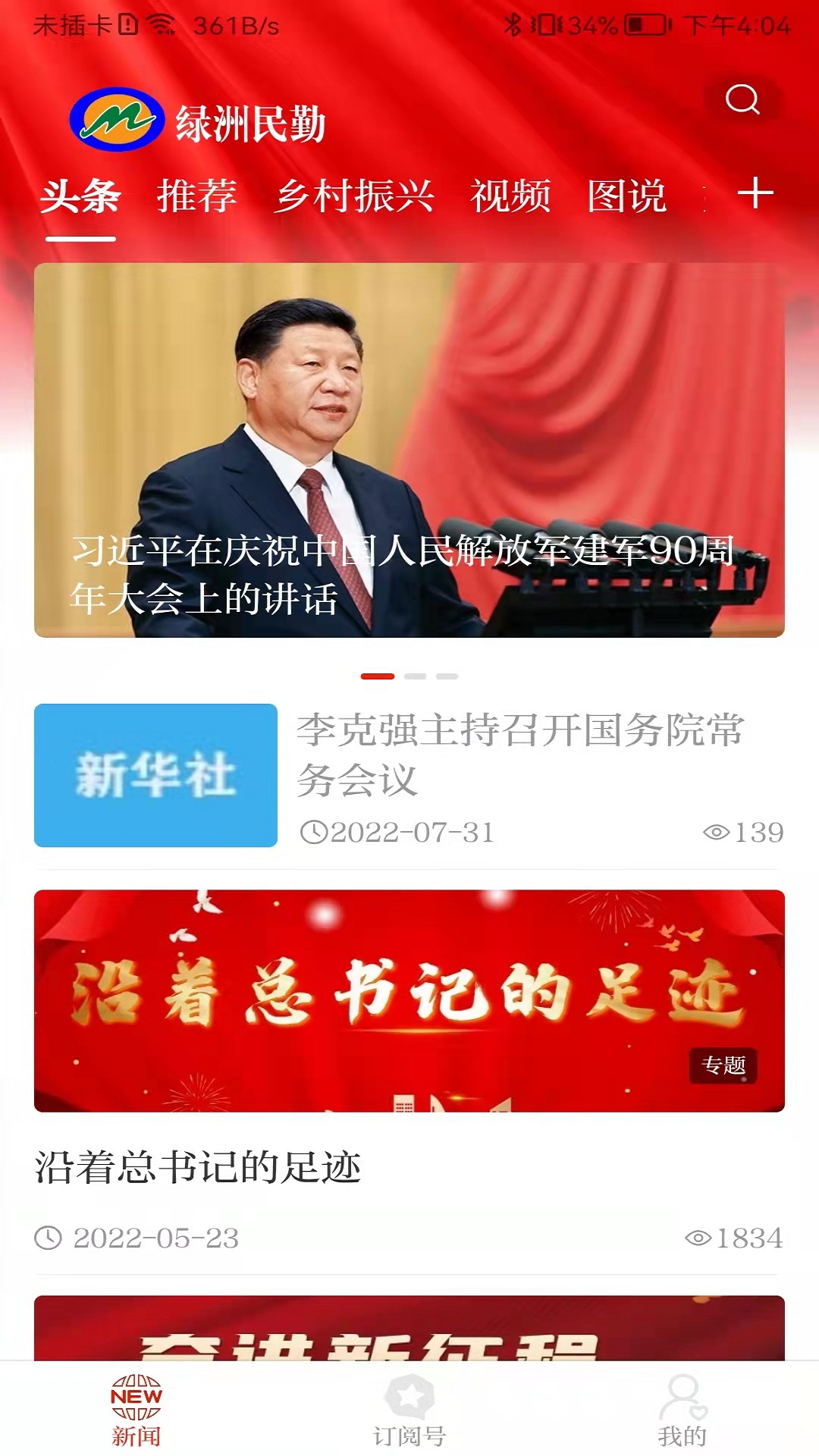This screenshot has width=819, height=1456.
Task: Switch to the 视频 tab
Action: point(510,195)
